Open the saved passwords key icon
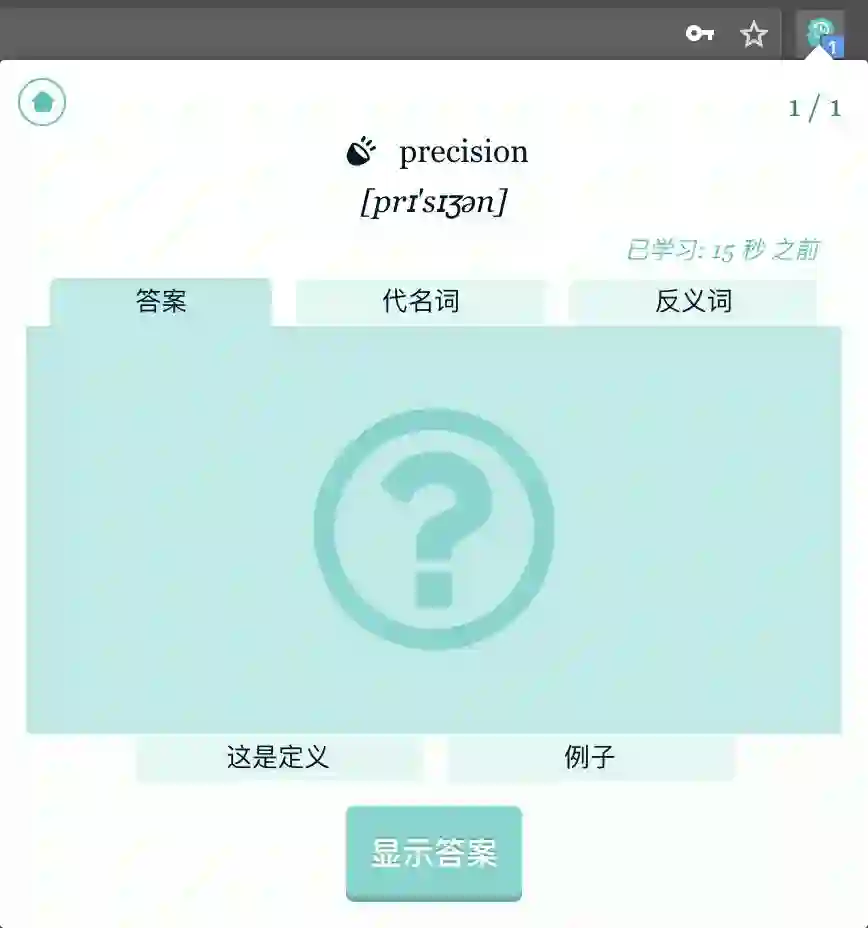Viewport: 868px width, 928px height. 699,35
